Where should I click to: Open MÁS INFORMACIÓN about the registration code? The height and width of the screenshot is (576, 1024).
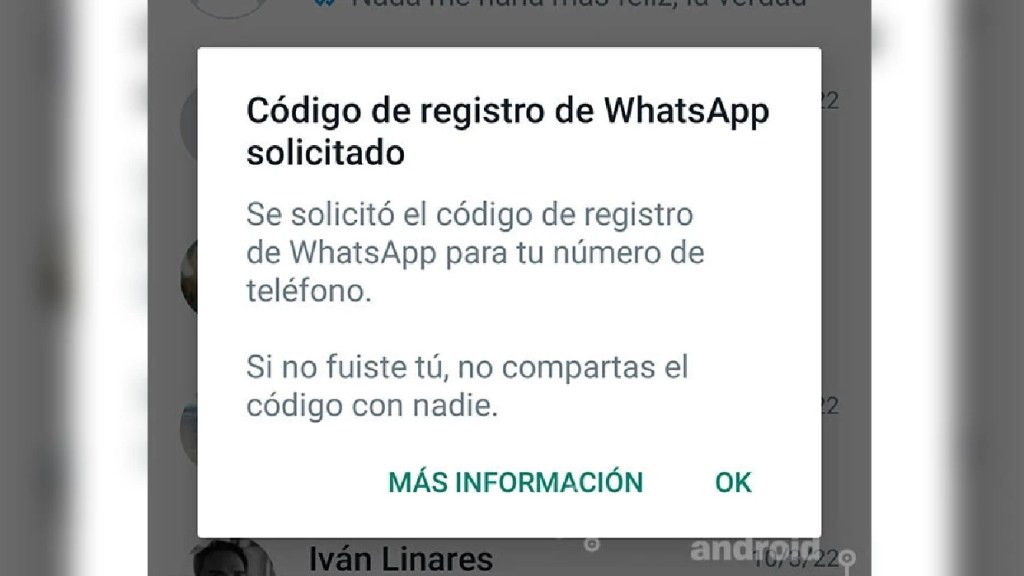pos(515,482)
